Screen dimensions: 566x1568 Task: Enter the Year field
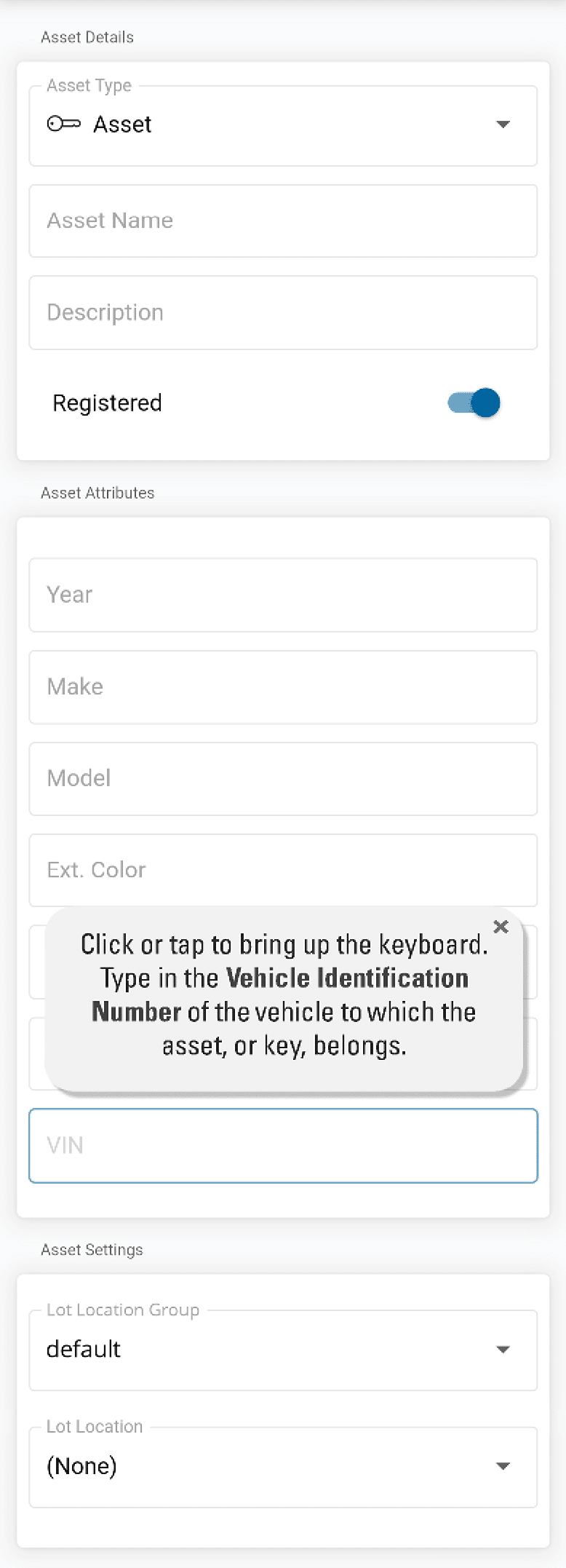[x=283, y=595]
